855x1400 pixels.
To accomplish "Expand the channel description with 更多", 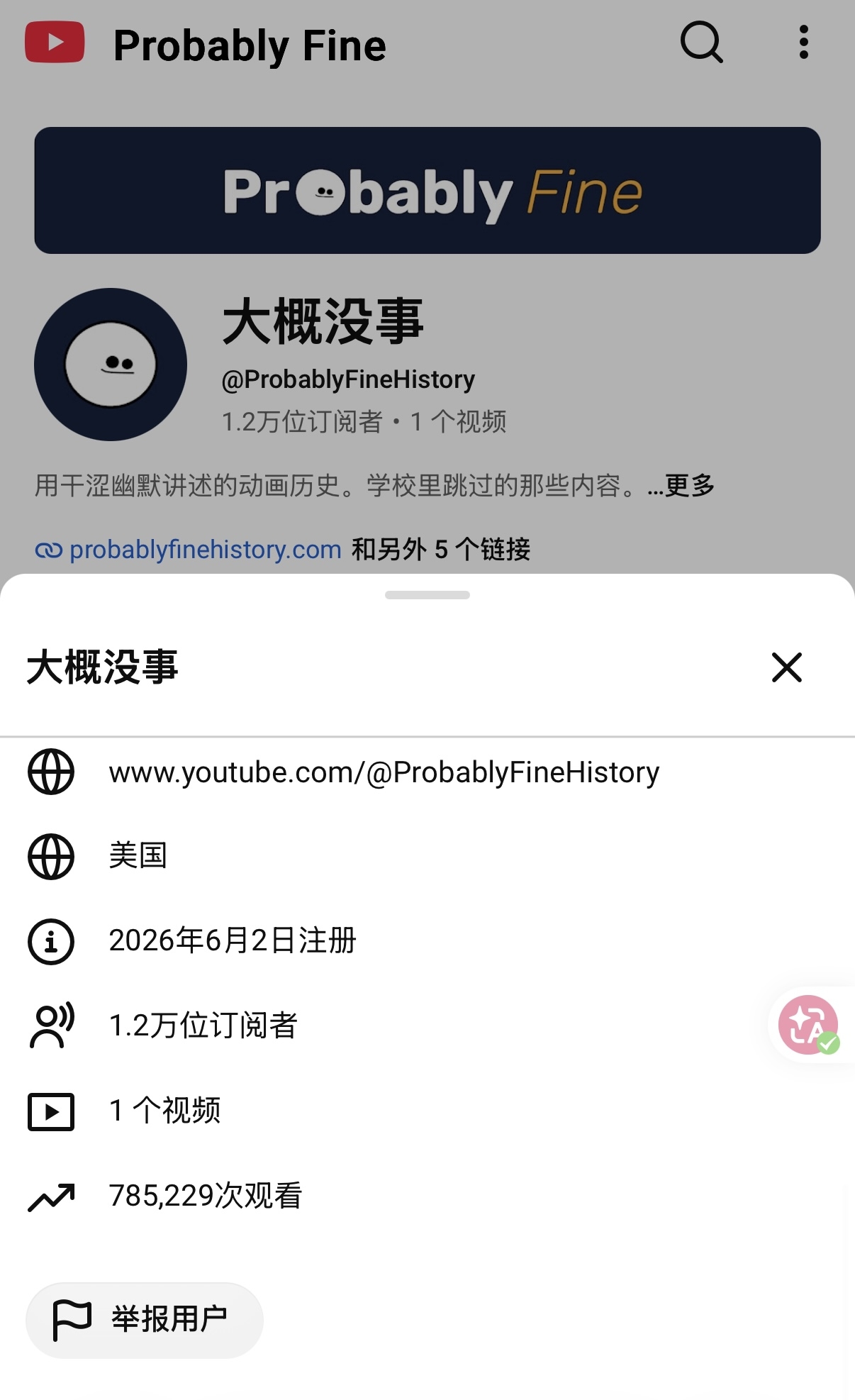I will (x=689, y=486).
